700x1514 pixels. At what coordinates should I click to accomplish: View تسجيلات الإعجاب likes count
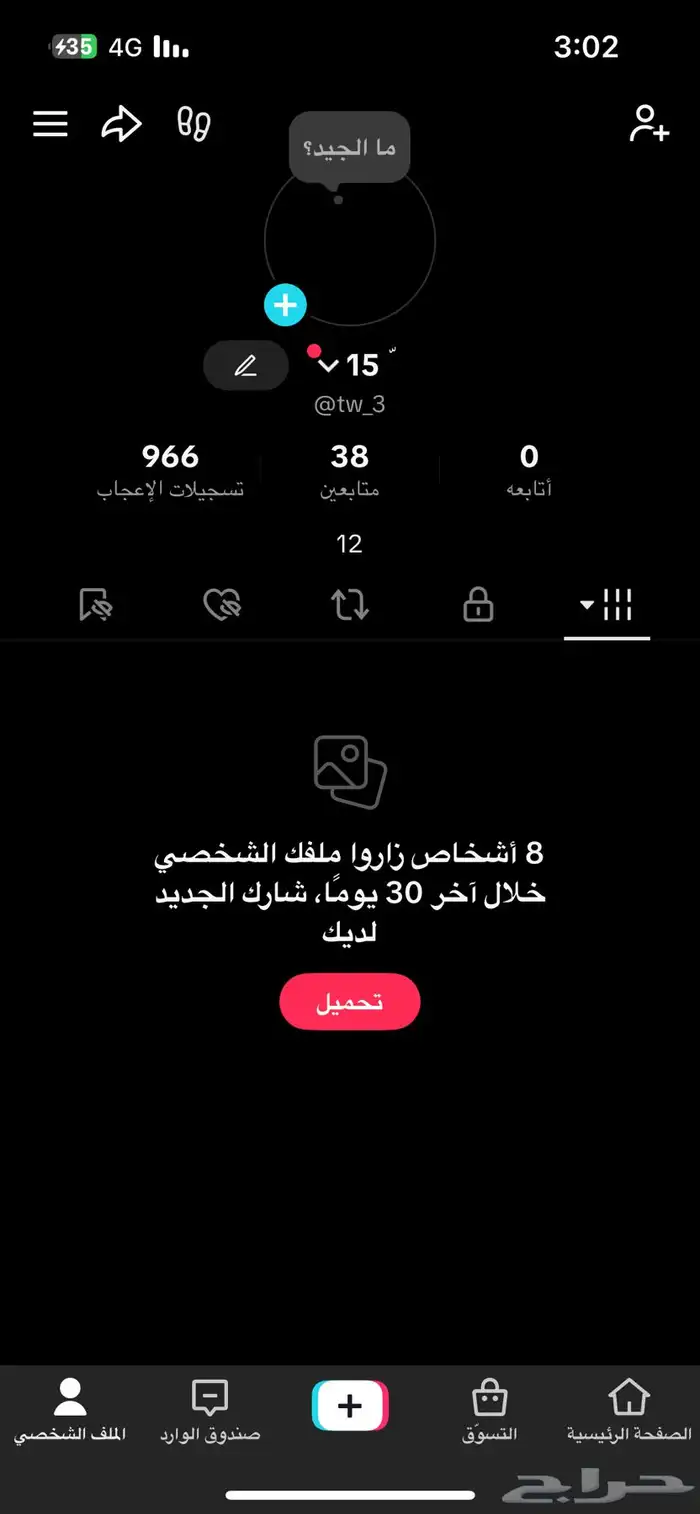click(170, 470)
